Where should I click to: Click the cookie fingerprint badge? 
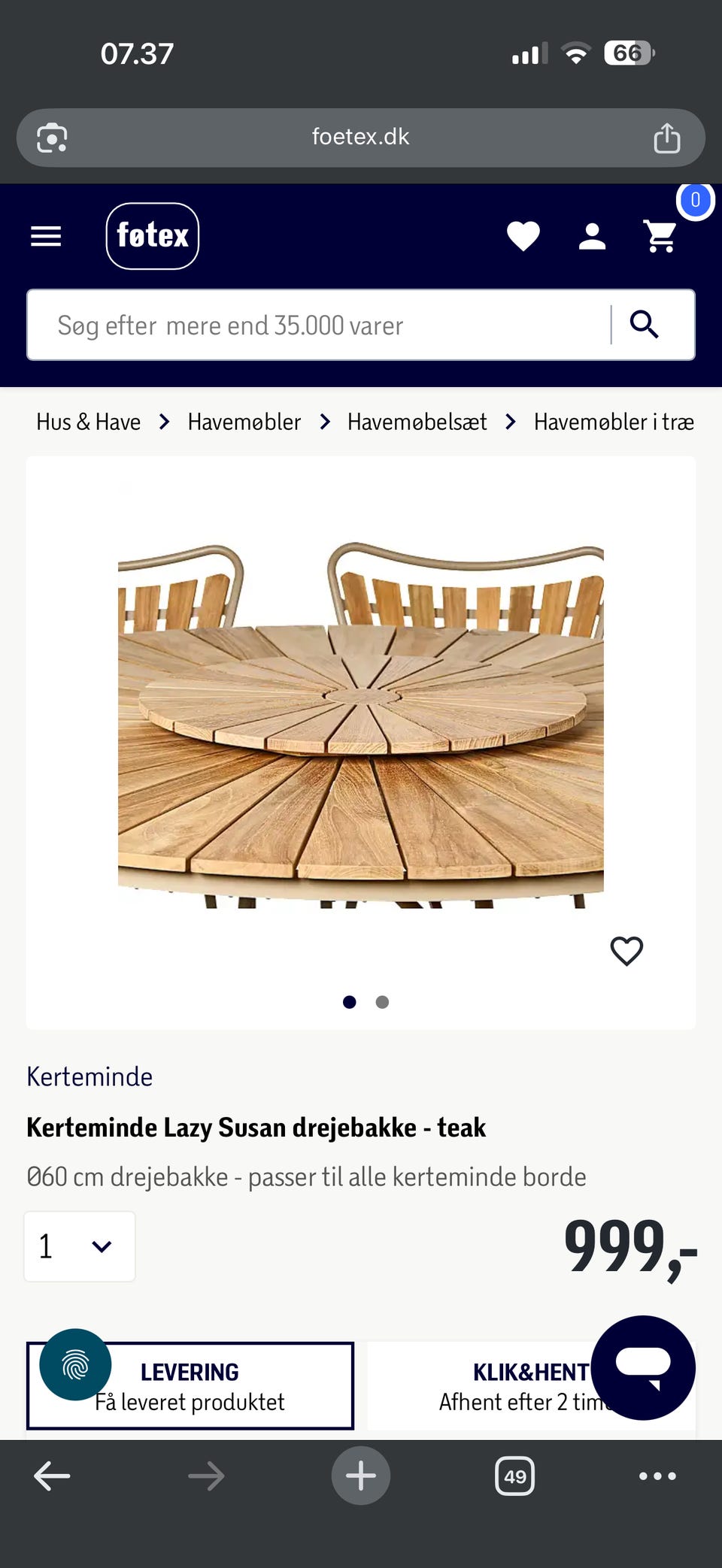pyautogui.click(x=74, y=1364)
